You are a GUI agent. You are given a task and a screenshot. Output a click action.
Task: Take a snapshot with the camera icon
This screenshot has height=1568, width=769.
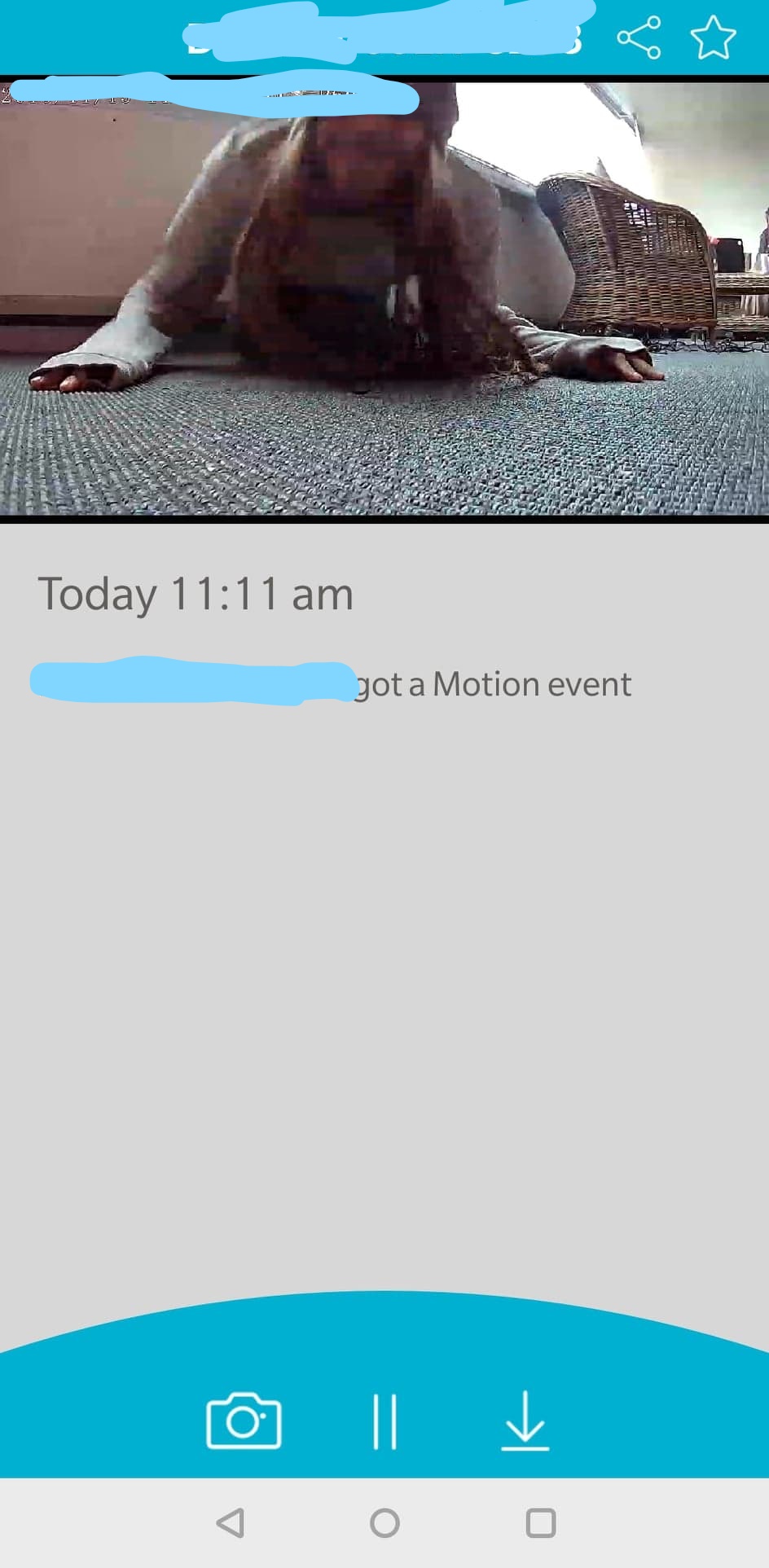tap(244, 1421)
